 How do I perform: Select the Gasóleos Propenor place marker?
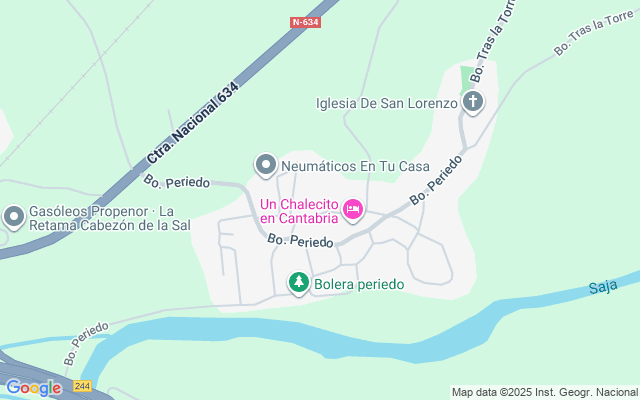[x=14, y=216]
